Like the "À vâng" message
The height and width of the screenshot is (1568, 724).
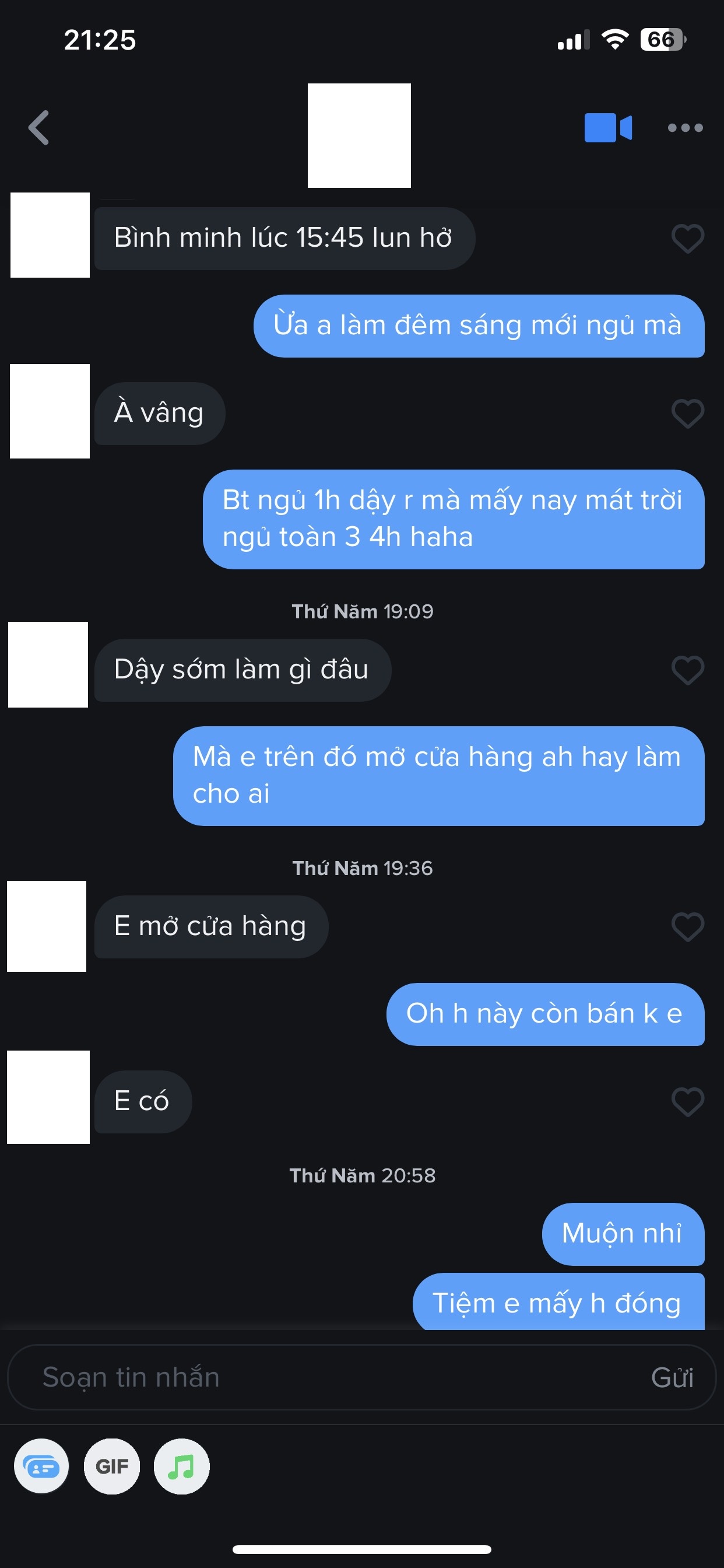687,414
